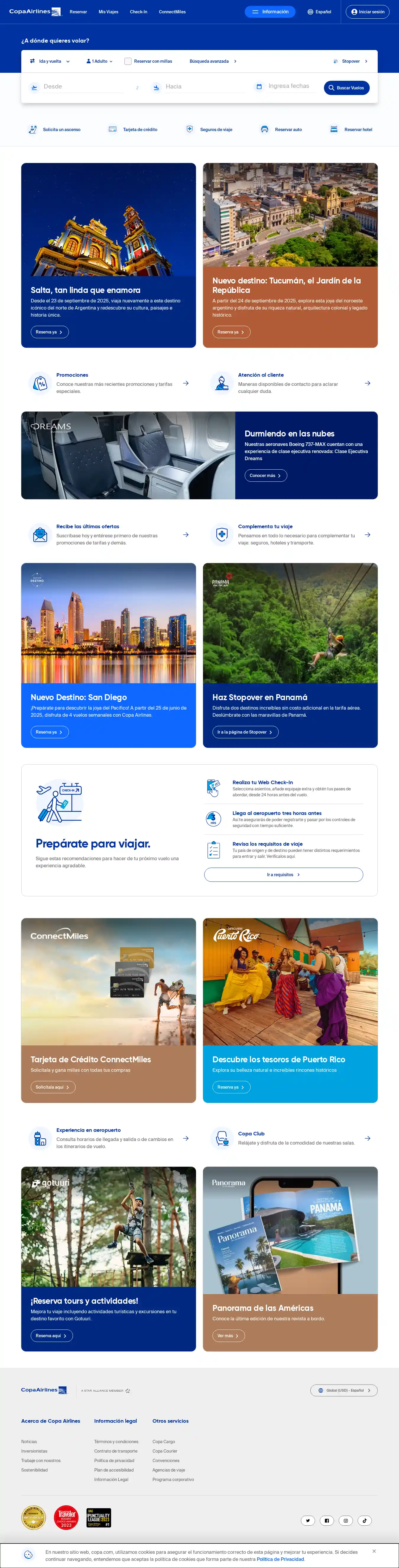
Task: Tap the Buscar Vuelos button
Action: 346,88
